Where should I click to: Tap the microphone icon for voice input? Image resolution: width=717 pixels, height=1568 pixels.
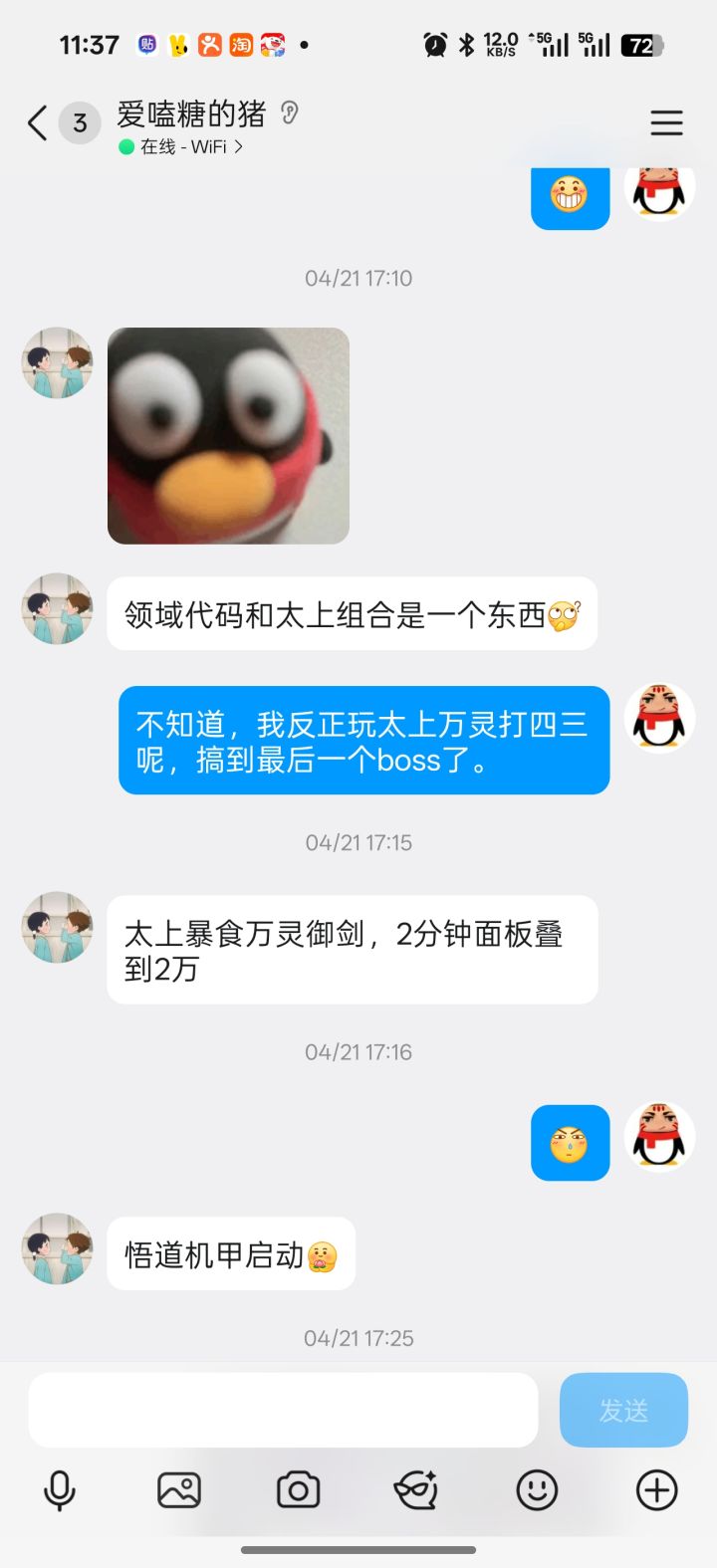coord(62,1489)
